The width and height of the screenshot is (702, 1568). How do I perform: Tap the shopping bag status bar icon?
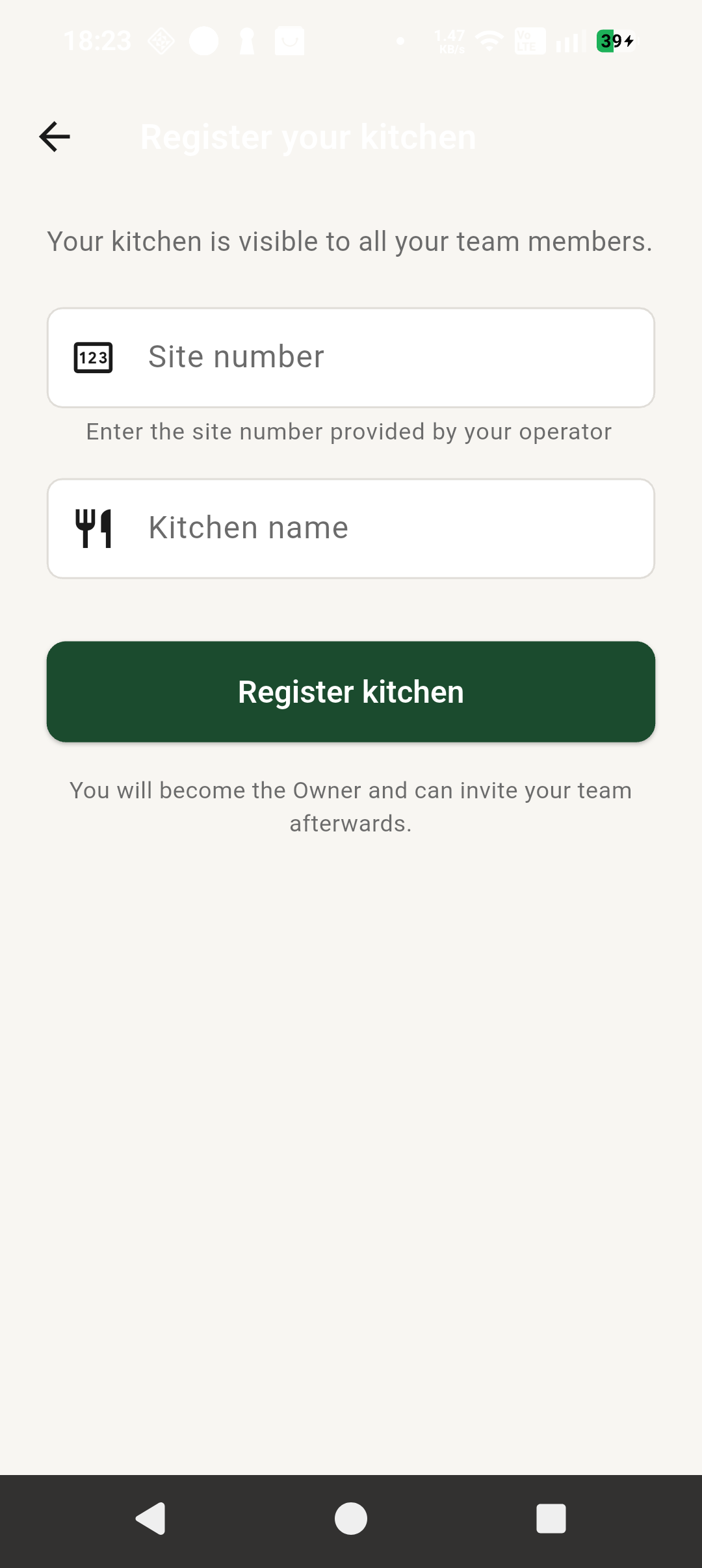pyautogui.click(x=289, y=40)
